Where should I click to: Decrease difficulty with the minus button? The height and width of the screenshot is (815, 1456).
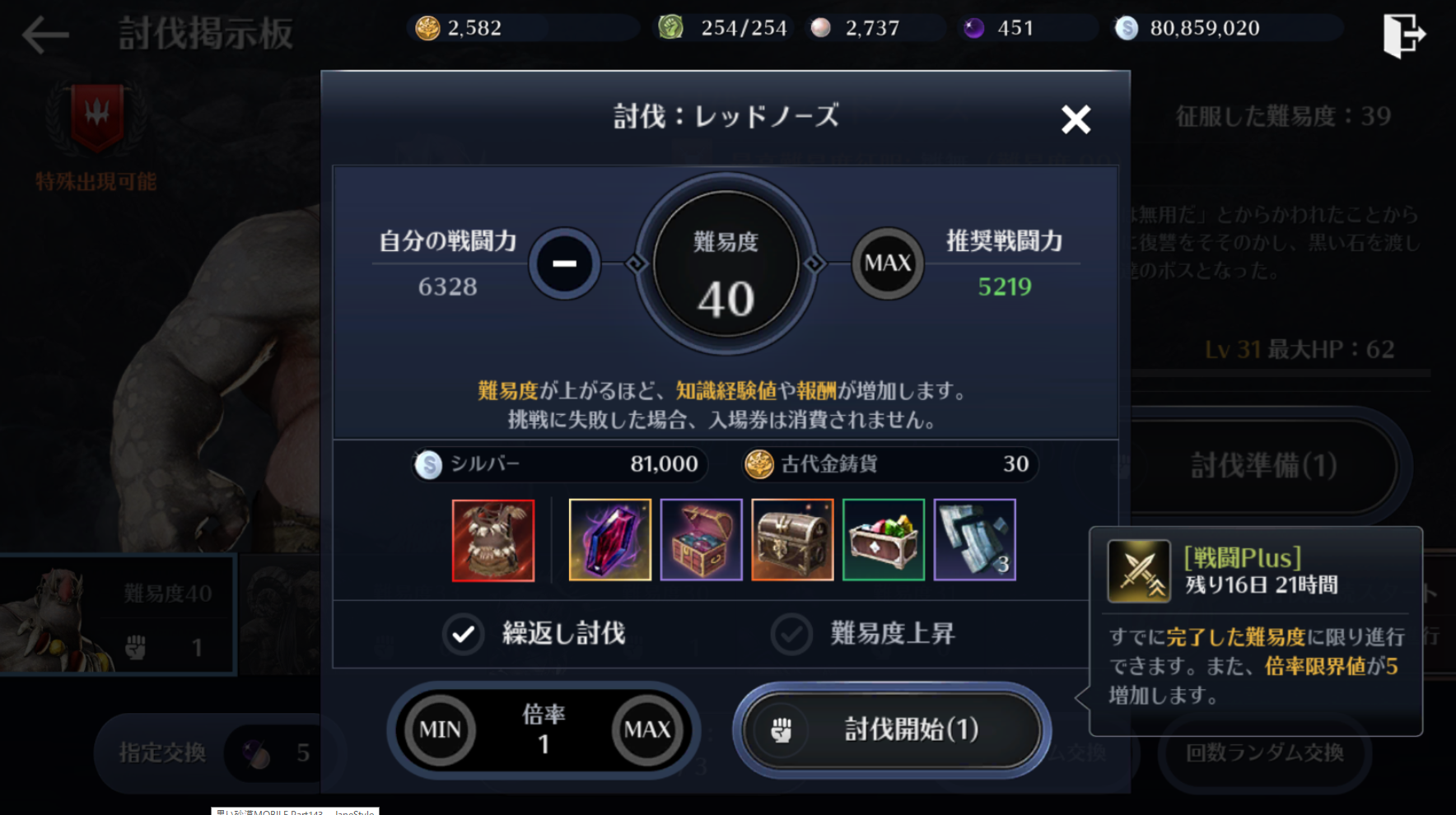point(564,263)
